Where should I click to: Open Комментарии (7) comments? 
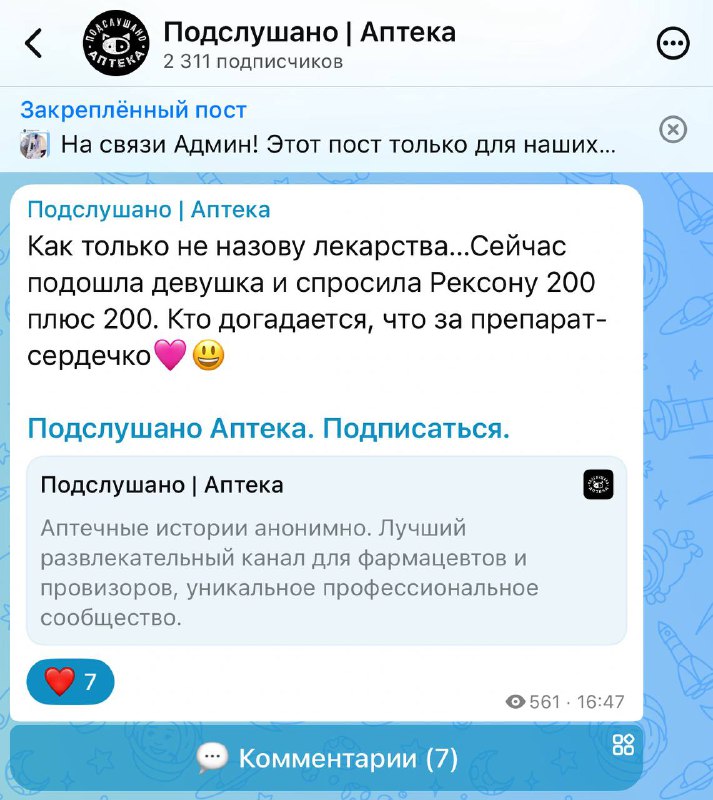click(x=326, y=758)
